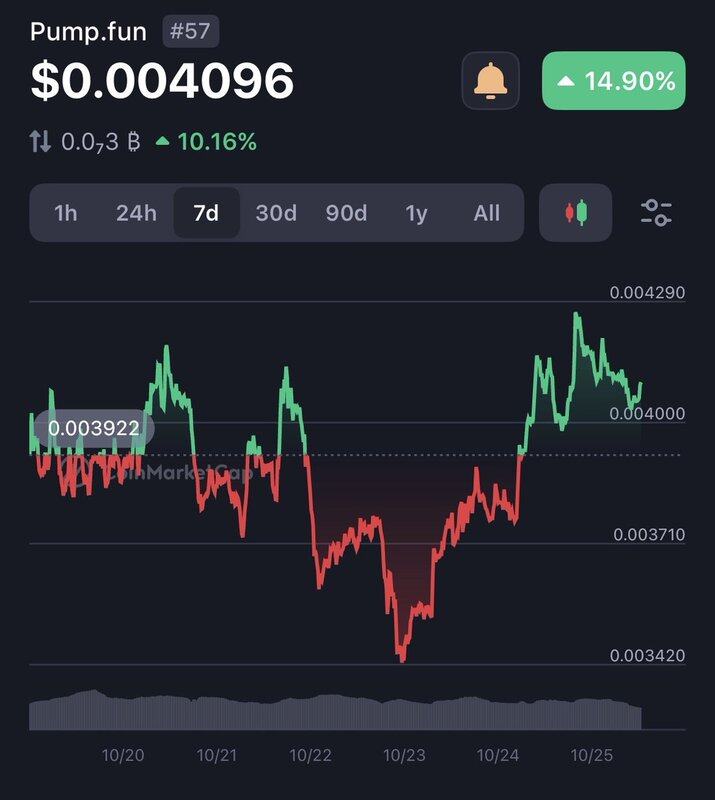The width and height of the screenshot is (715, 800).
Task: Show the All-time chart
Action: pos(487,213)
